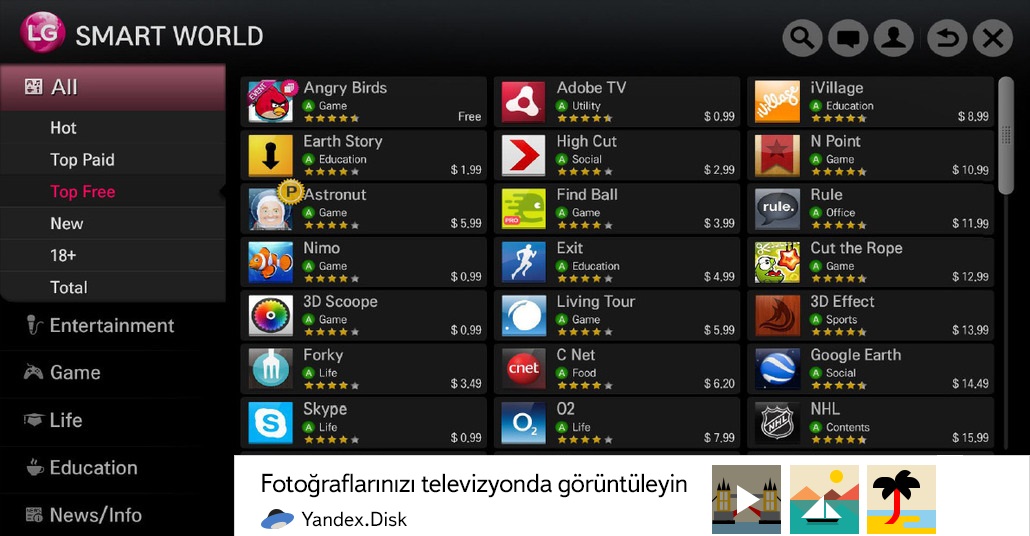Open the 18+ section
The height and width of the screenshot is (536, 1030).
point(64,256)
